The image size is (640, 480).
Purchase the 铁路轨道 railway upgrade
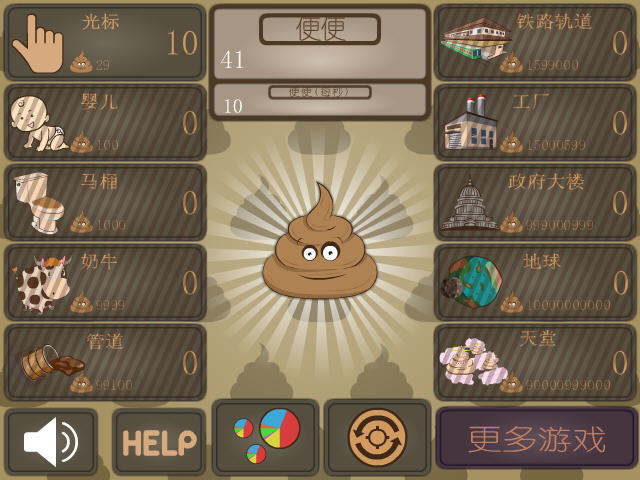tap(535, 42)
